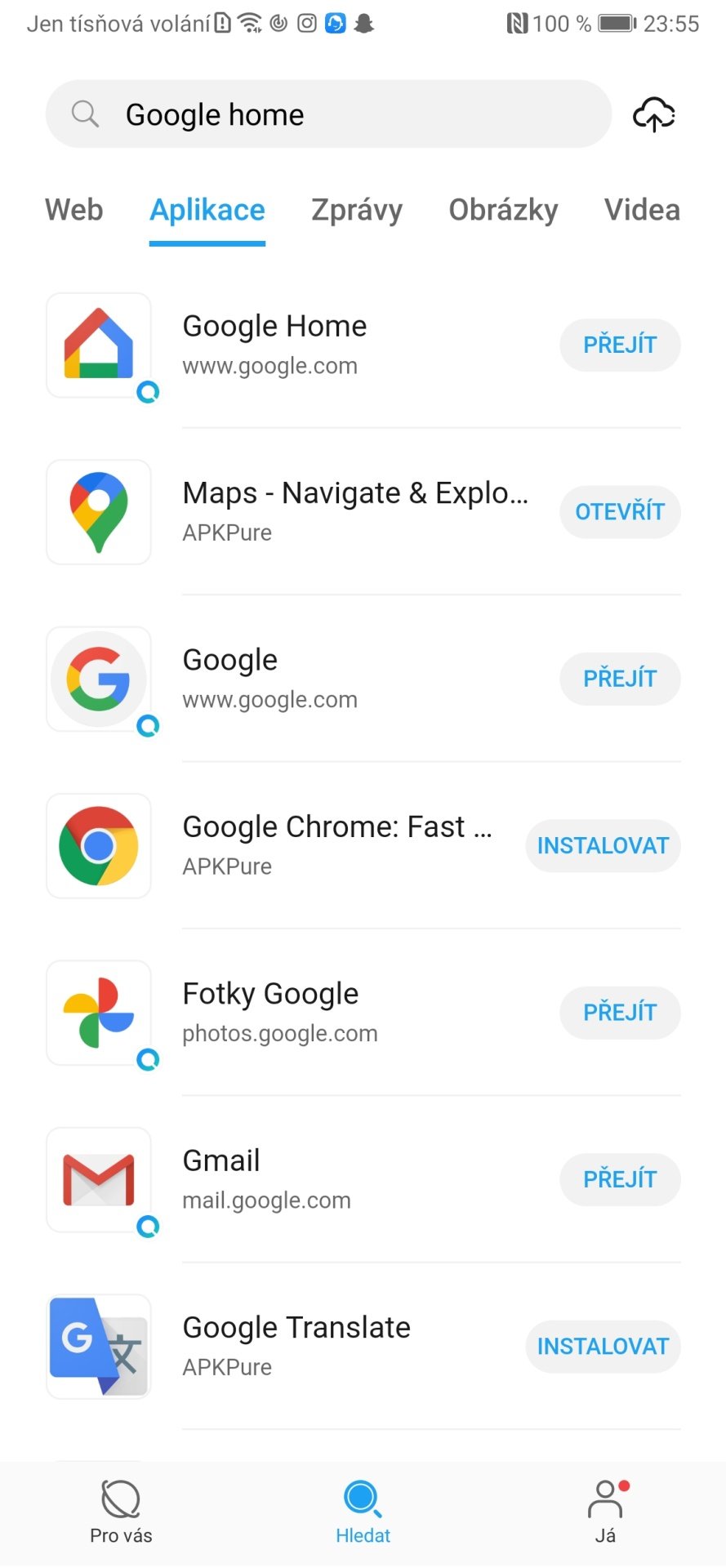
Task: Install Google Chrome via INSTALOVAT
Action: (603, 846)
